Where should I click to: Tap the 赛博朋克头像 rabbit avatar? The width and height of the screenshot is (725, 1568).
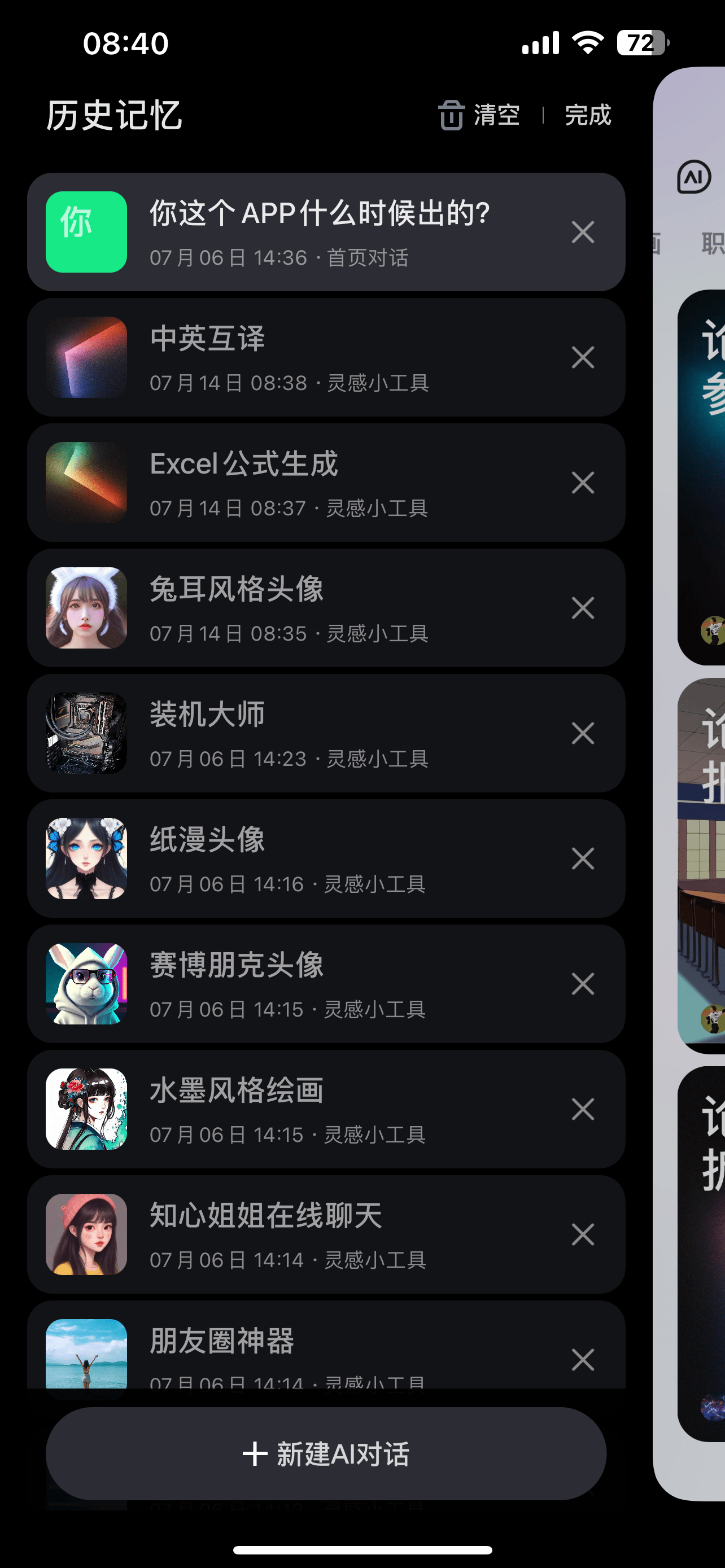[86, 984]
